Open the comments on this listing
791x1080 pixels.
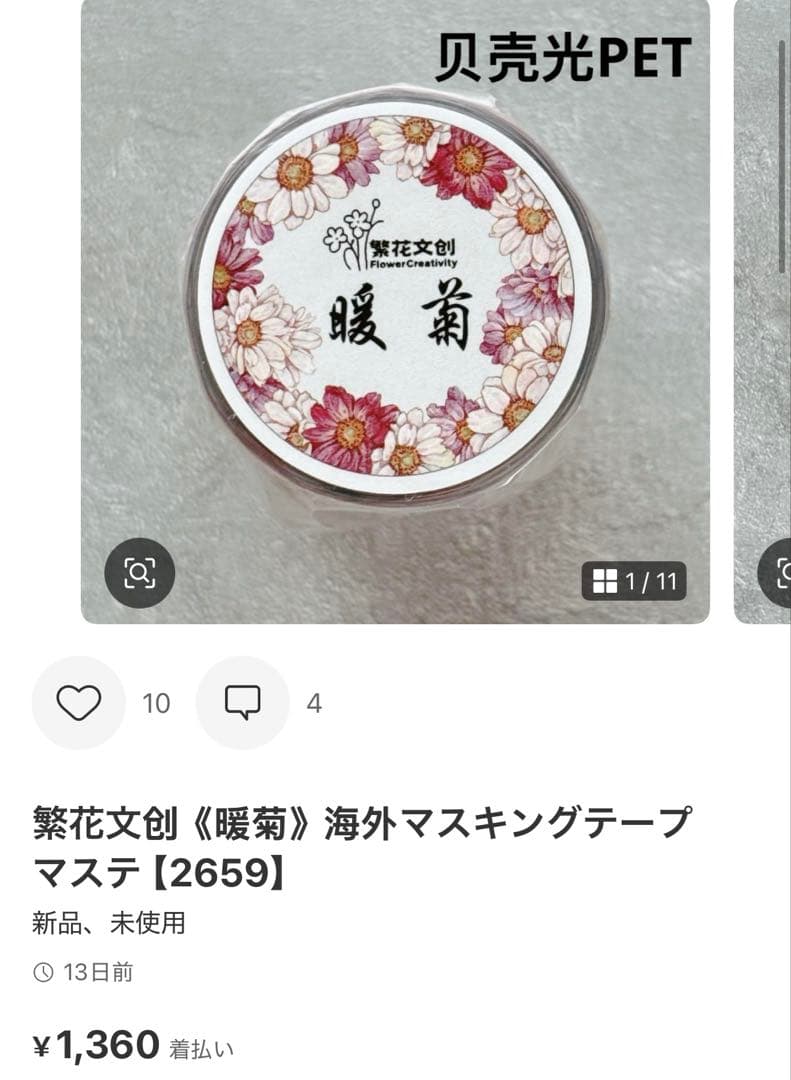242,703
